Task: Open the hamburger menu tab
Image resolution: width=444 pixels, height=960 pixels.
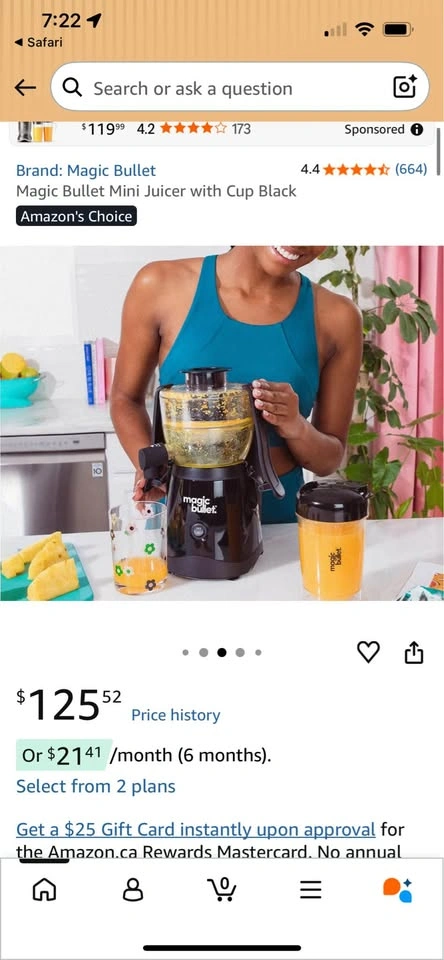Action: (310, 890)
